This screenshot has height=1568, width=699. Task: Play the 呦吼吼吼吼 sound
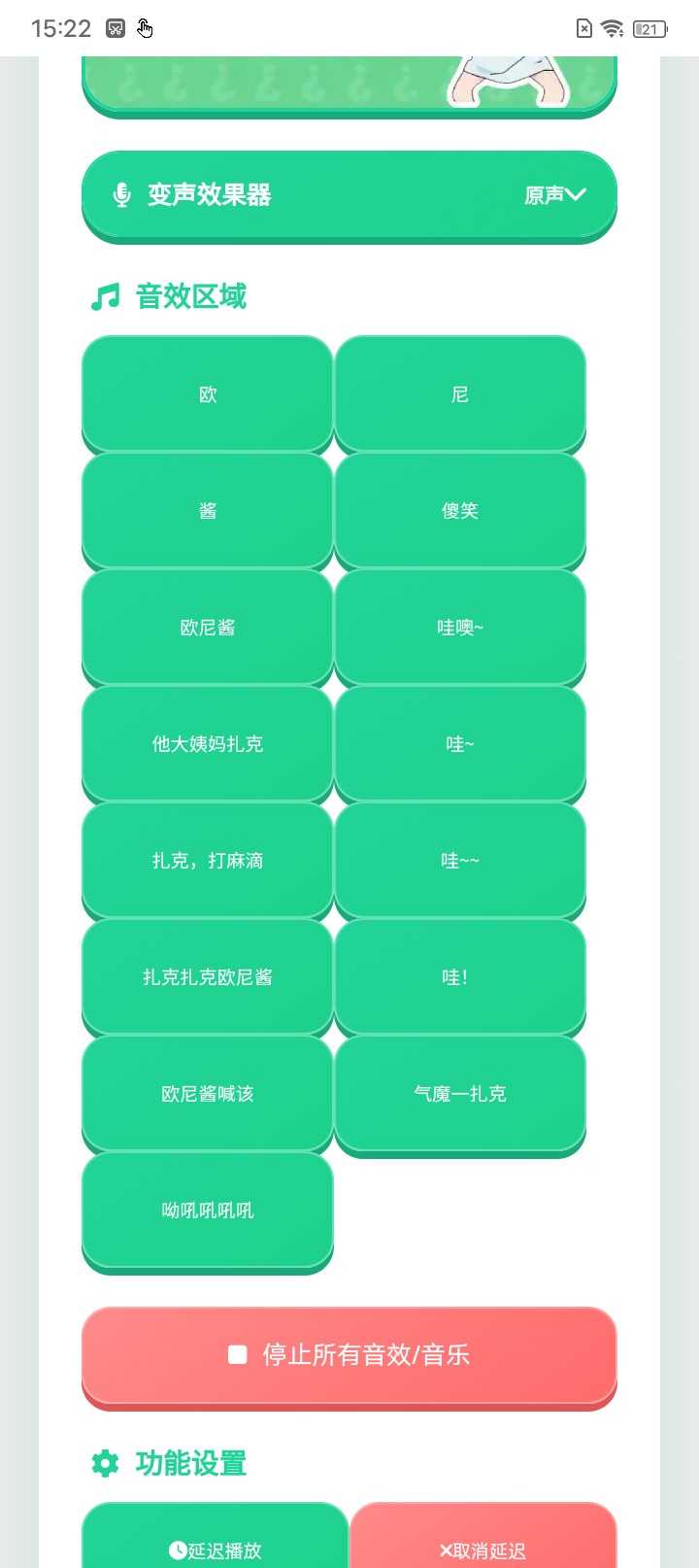coord(208,1210)
